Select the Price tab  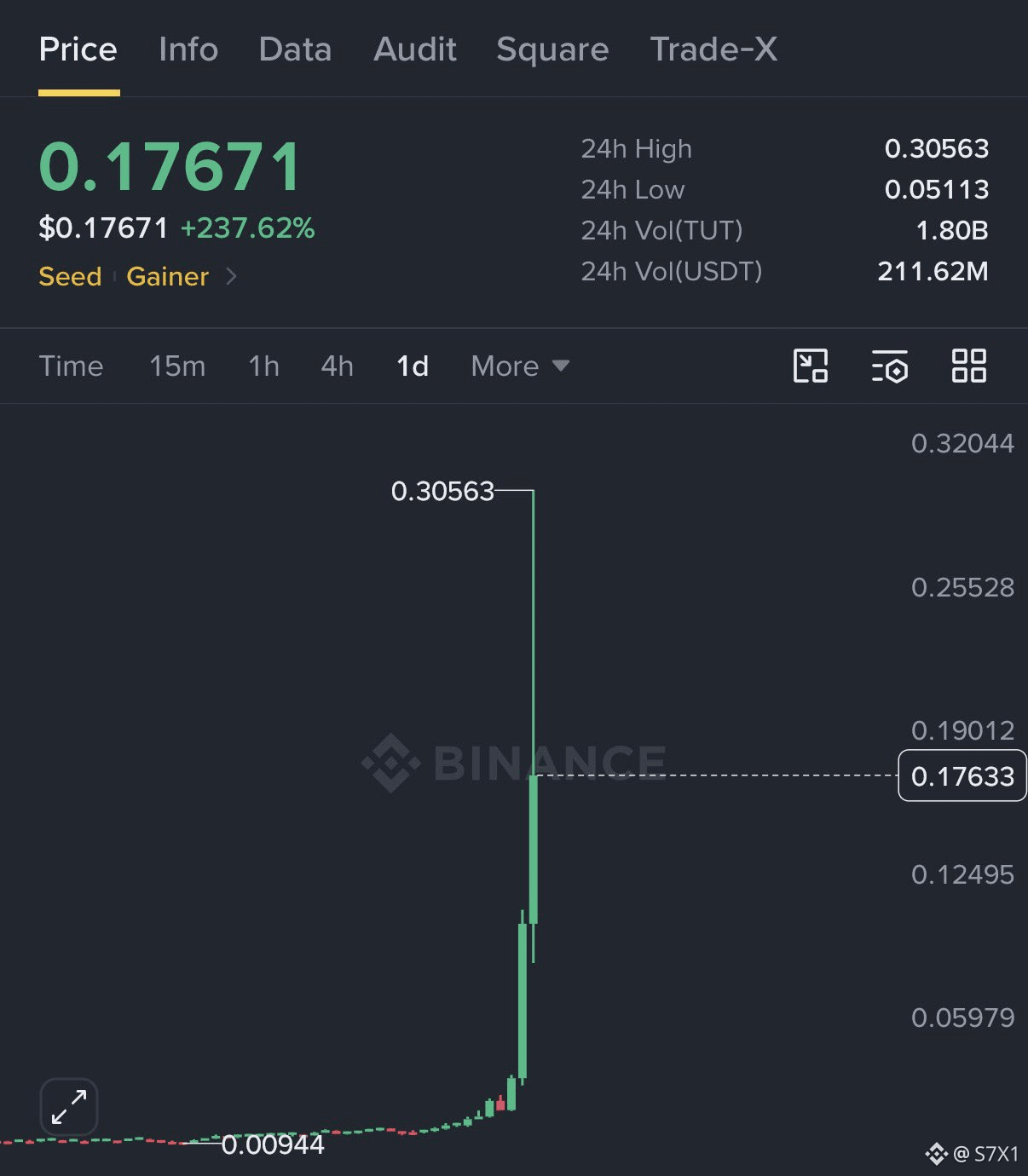click(78, 49)
